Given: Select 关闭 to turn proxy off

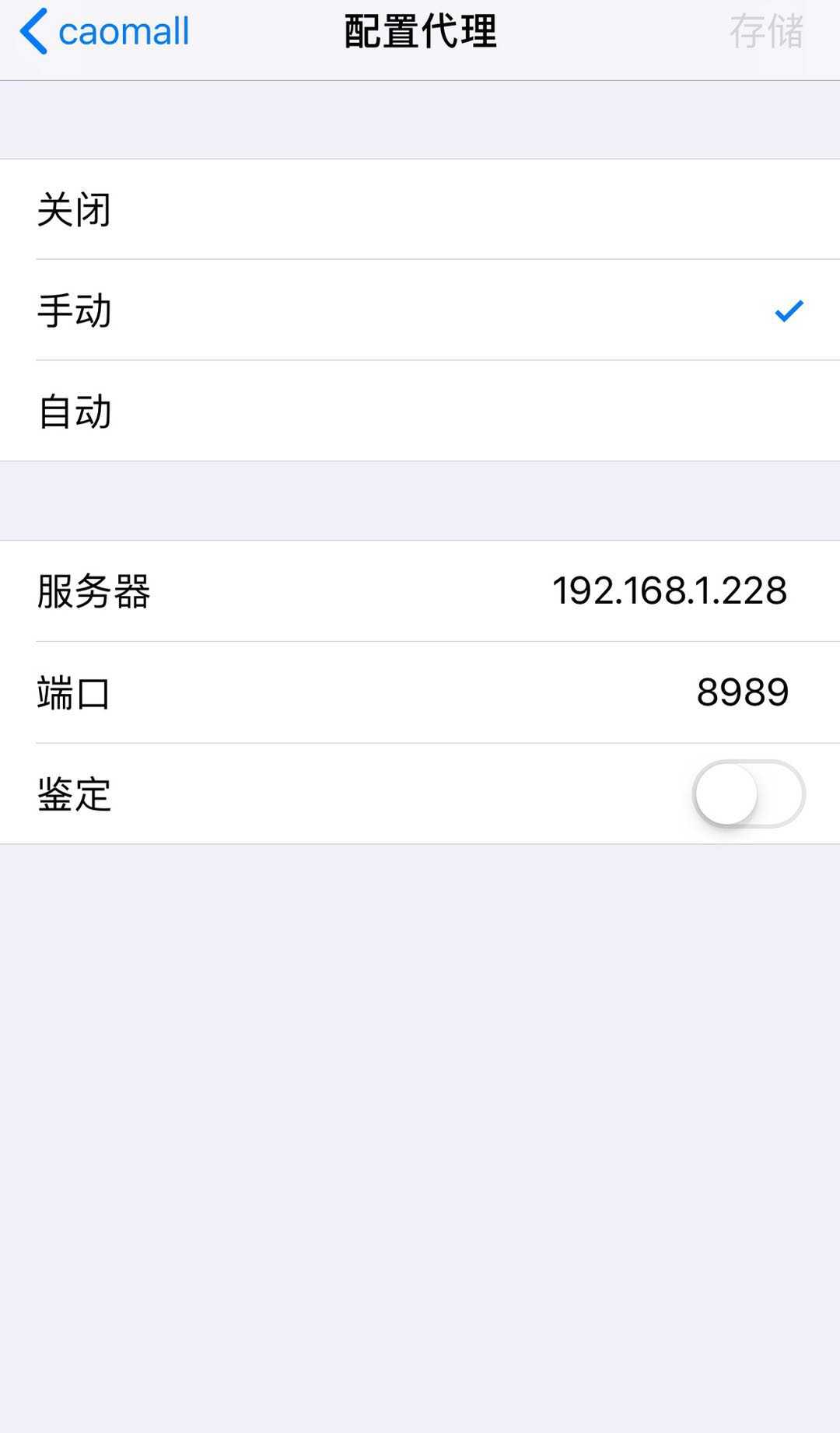Looking at the screenshot, I should (420, 209).
